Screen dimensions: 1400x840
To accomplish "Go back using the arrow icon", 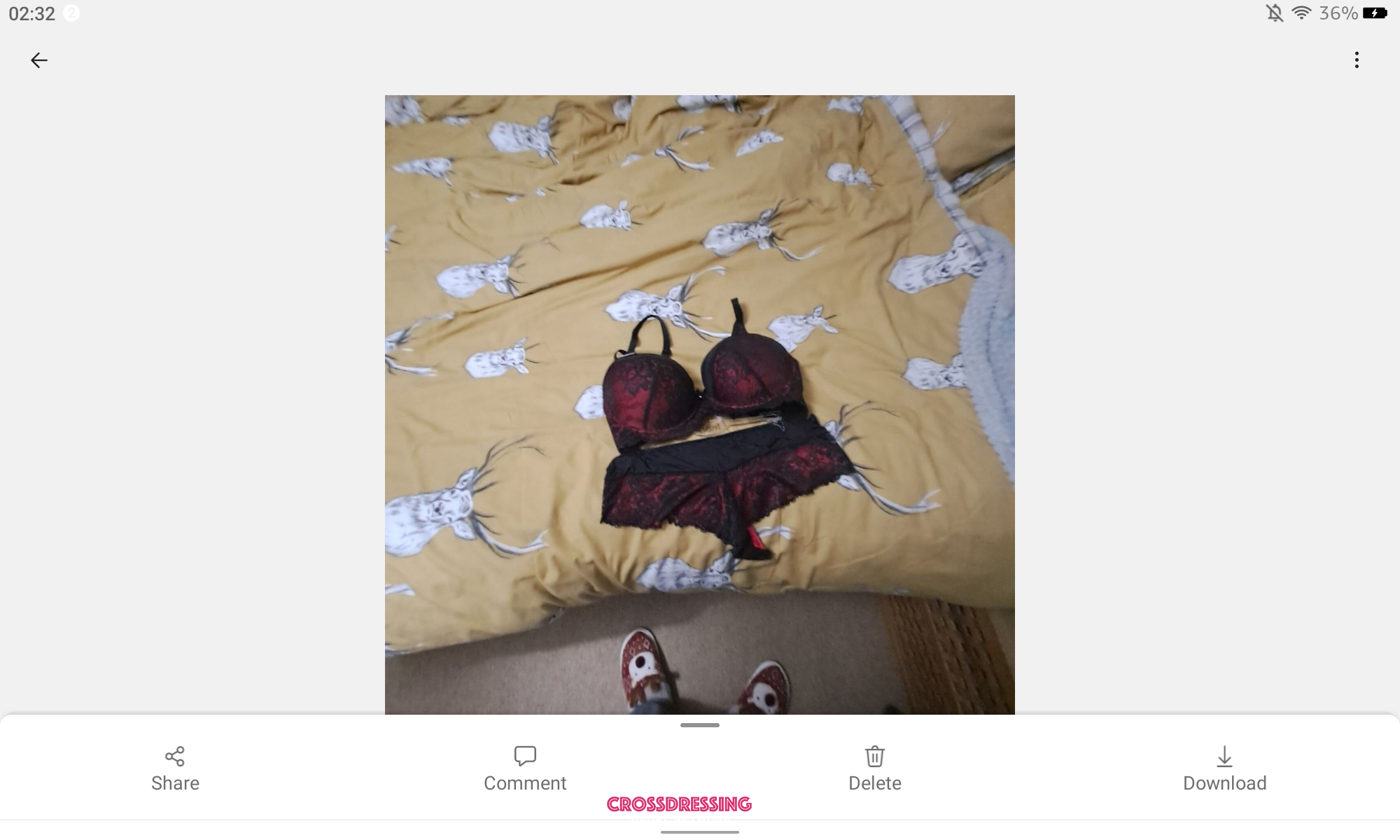I will (39, 60).
